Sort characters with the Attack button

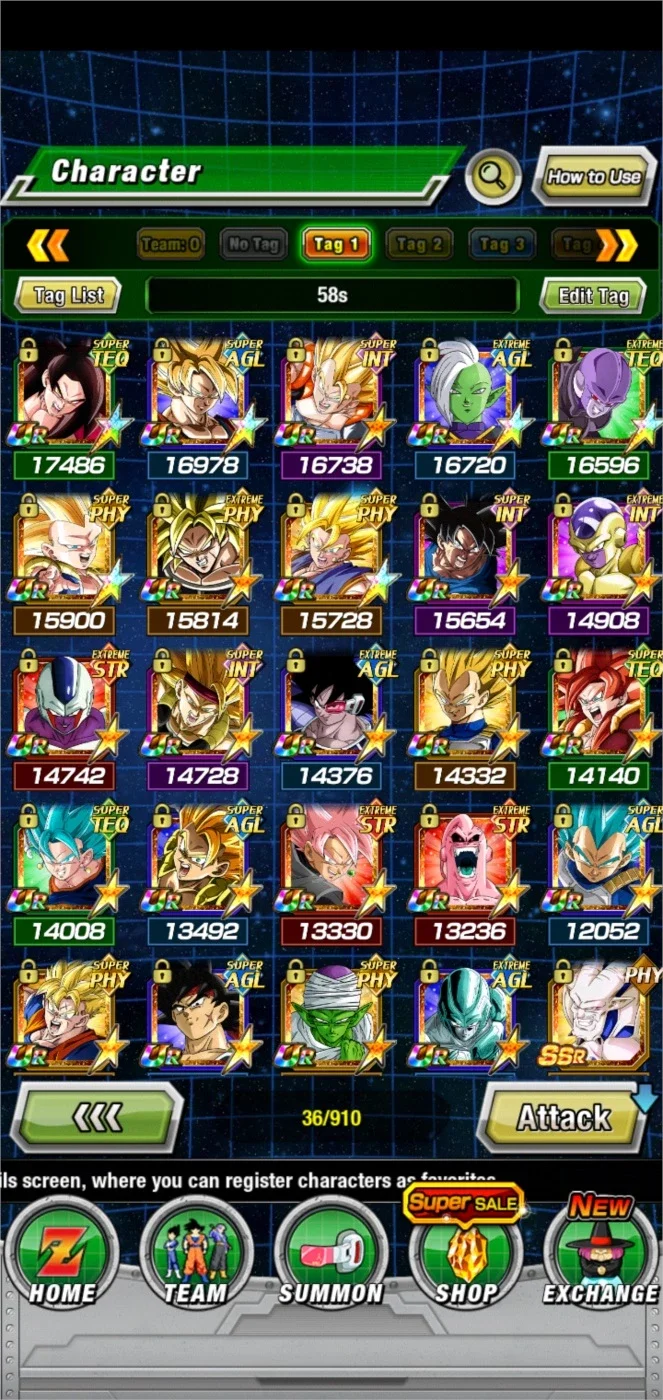pos(564,1117)
